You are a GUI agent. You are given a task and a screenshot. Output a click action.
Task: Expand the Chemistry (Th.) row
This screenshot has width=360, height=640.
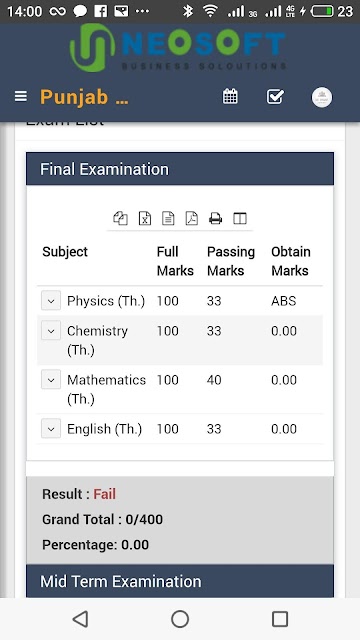(x=51, y=331)
